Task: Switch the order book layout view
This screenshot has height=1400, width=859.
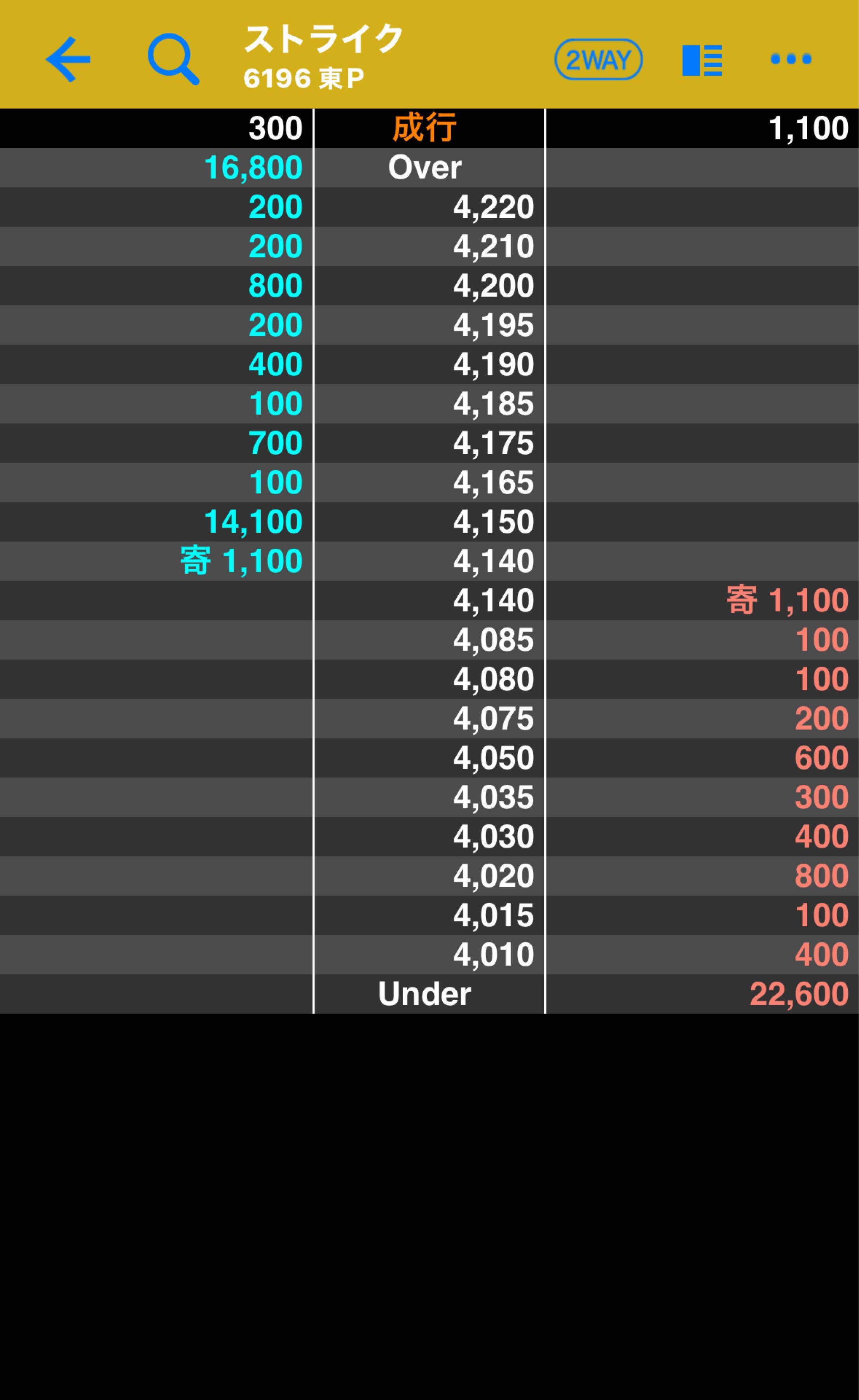Action: (702, 59)
